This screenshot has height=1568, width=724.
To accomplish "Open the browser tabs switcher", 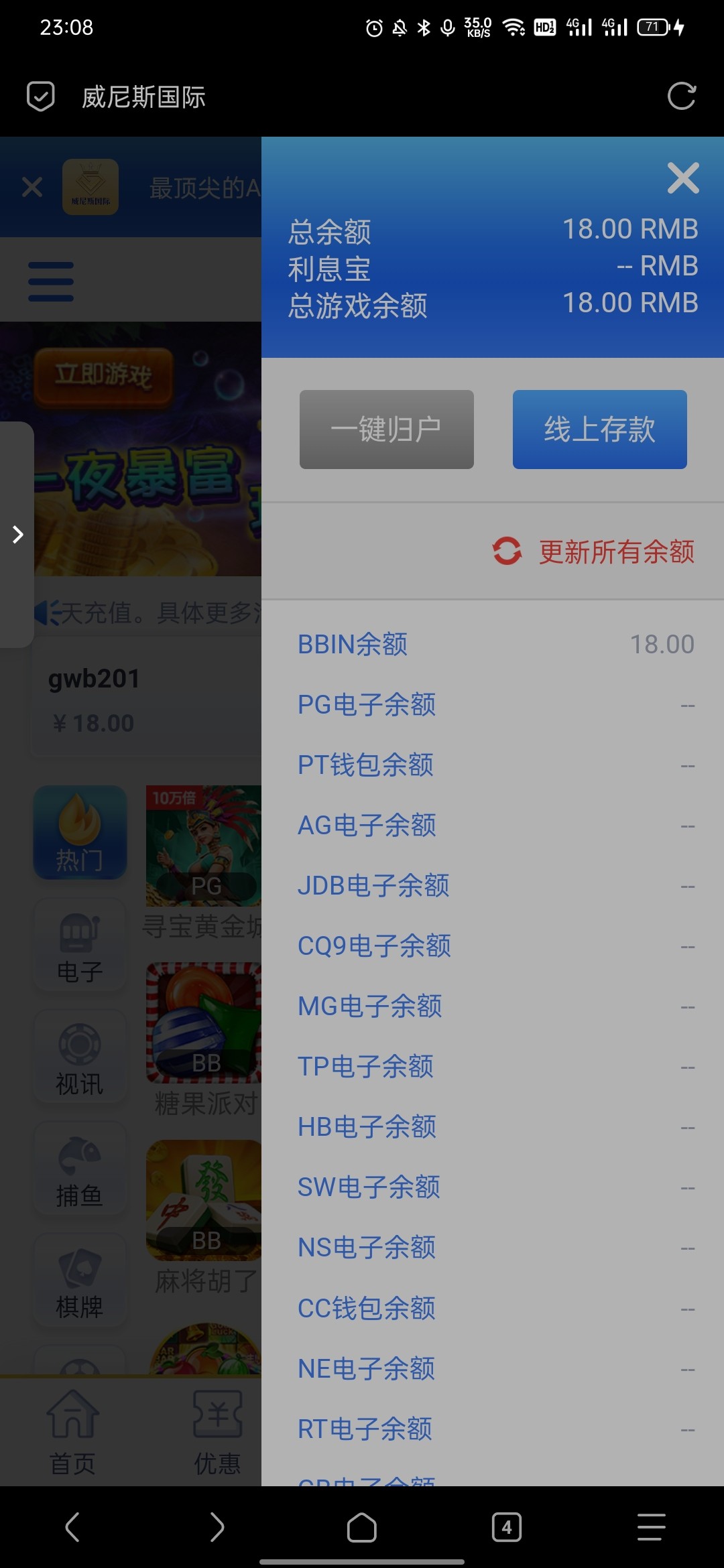I will tap(507, 1528).
